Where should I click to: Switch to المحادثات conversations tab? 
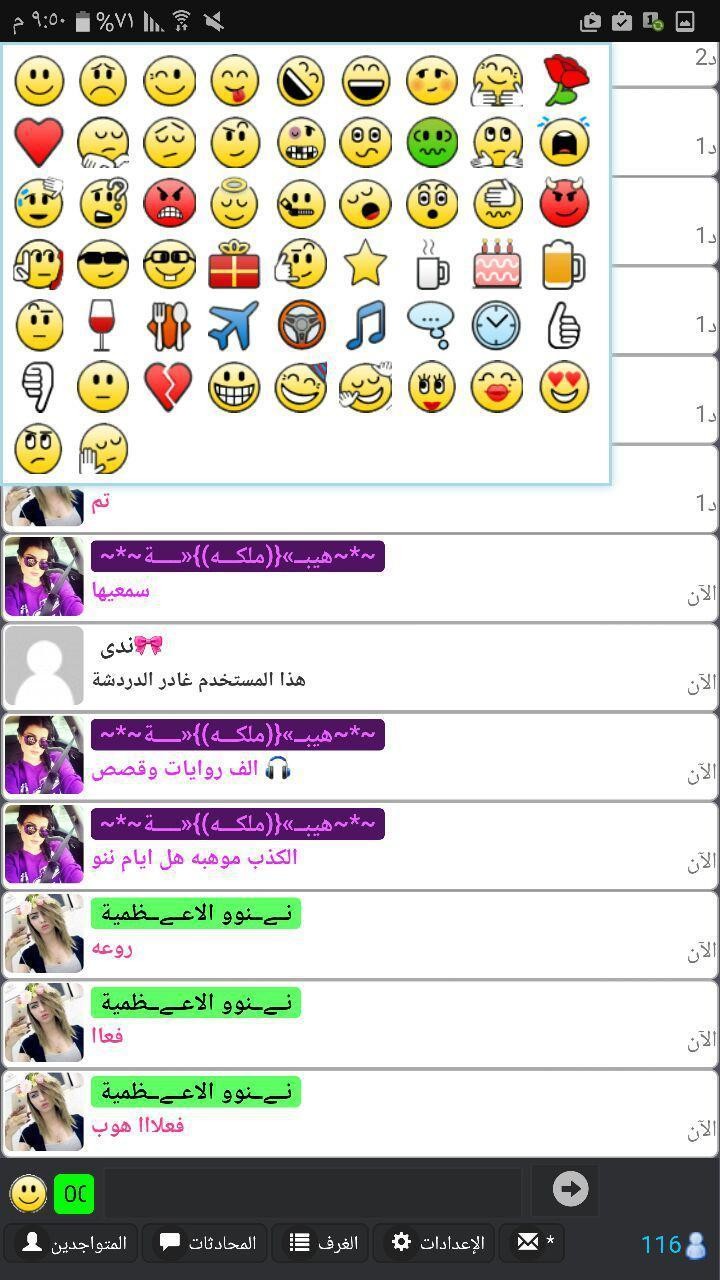(x=209, y=1243)
